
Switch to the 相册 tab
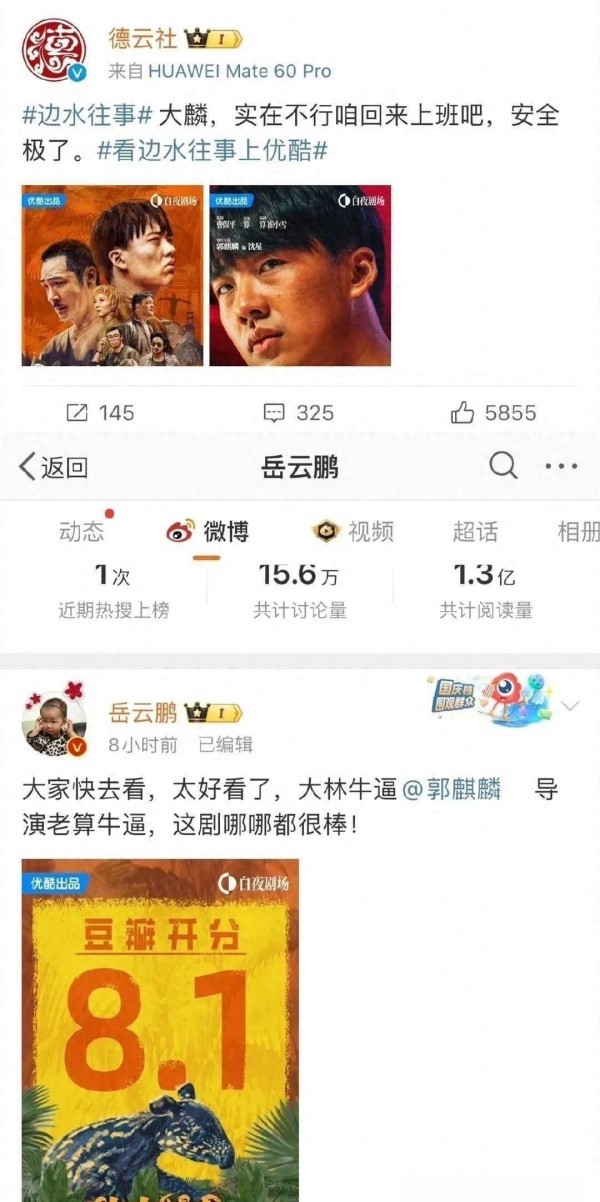pos(578,531)
